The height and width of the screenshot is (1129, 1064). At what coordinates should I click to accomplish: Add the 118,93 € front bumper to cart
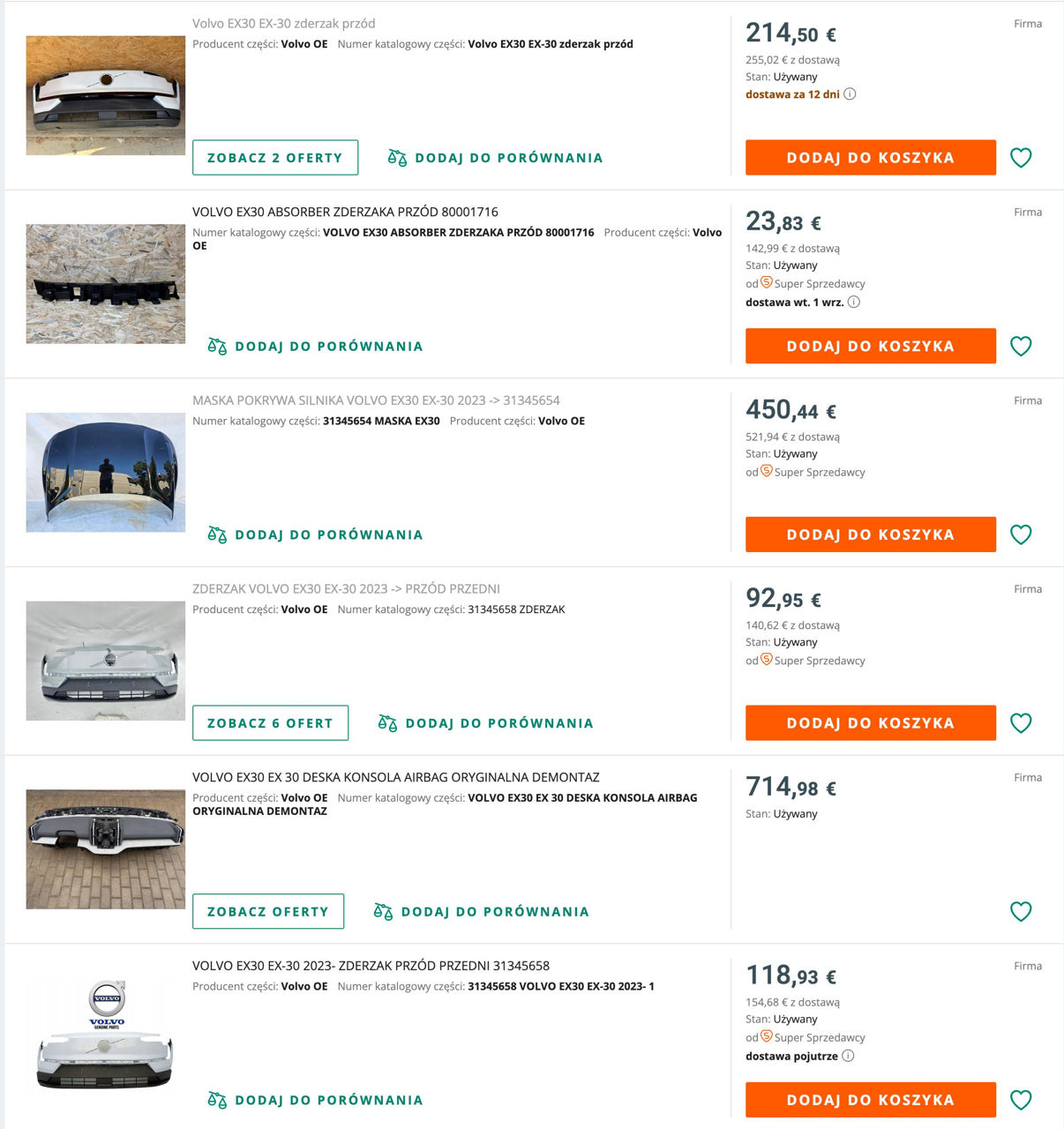(x=870, y=1100)
